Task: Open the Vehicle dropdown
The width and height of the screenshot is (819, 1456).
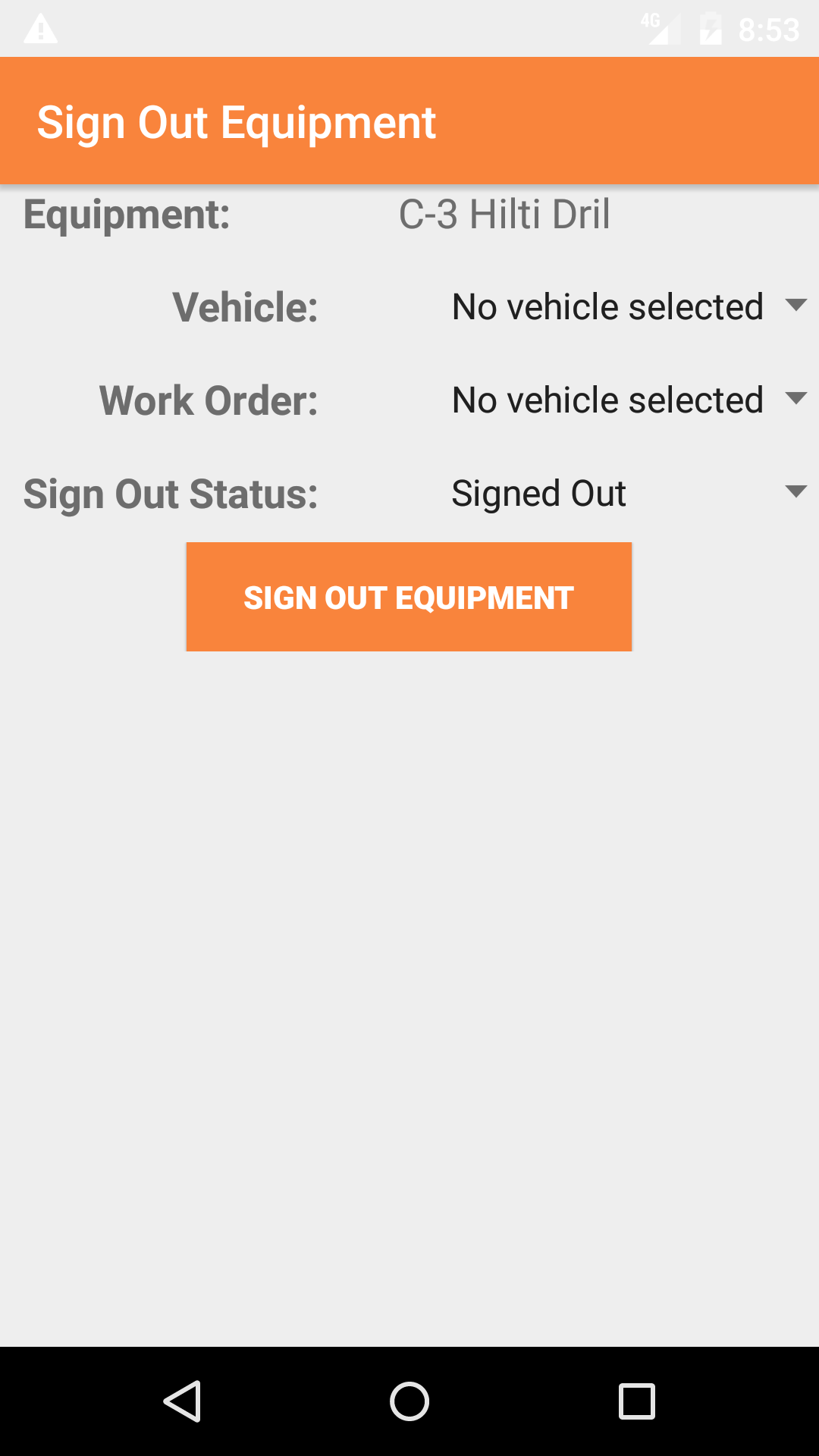Action: tap(628, 307)
